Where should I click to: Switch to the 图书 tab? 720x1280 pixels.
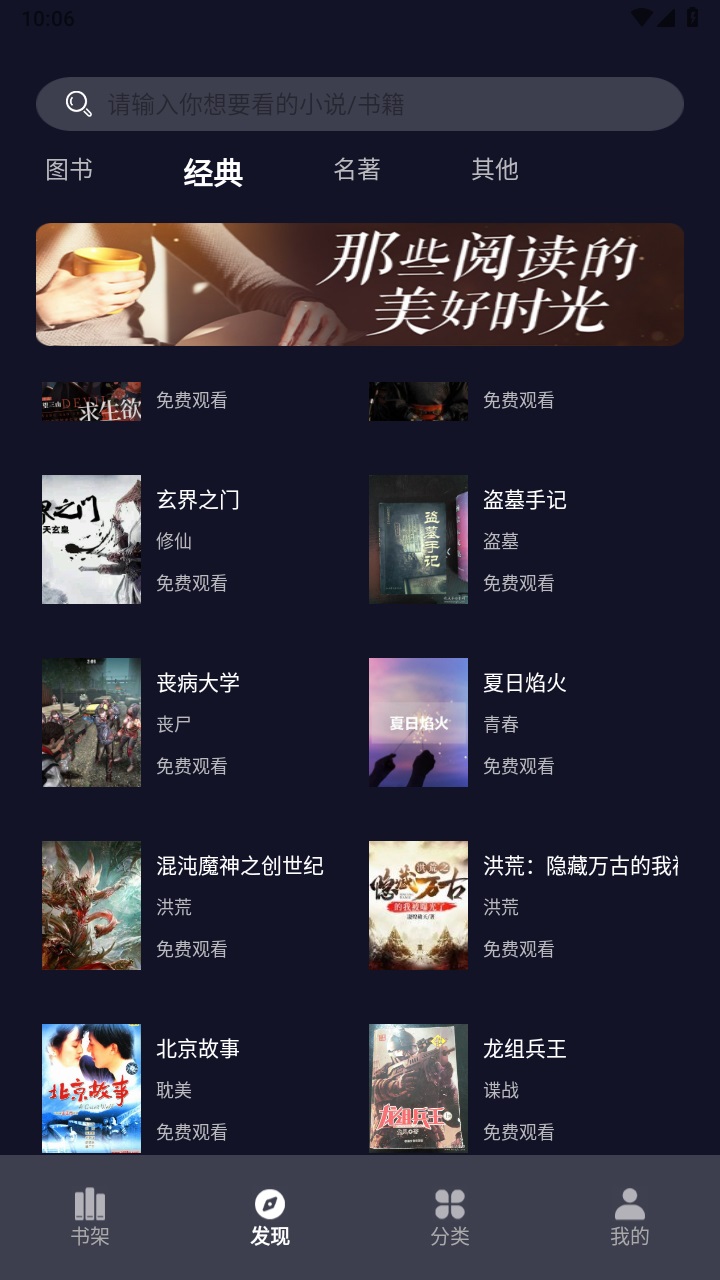pos(69,171)
